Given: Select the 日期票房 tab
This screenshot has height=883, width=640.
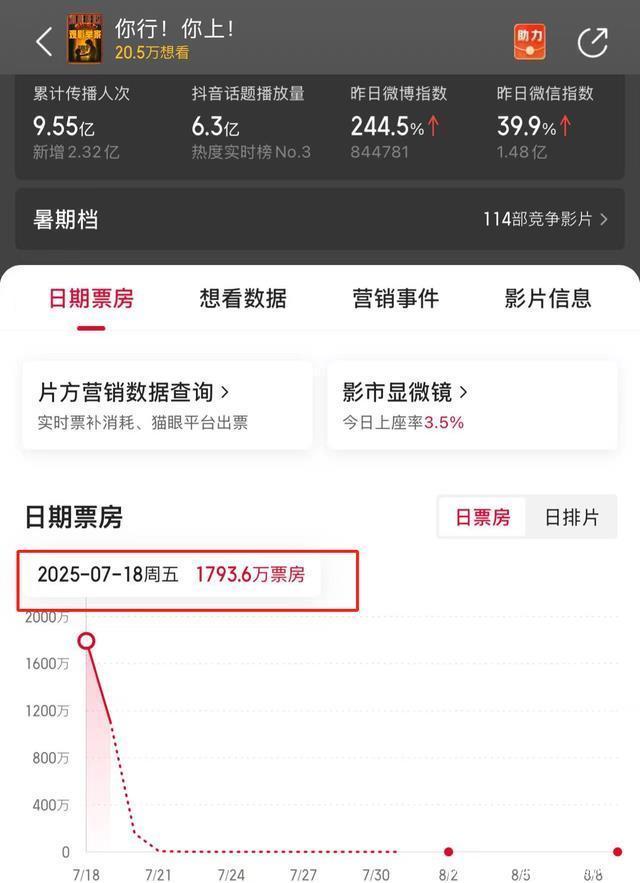Looking at the screenshot, I should pyautogui.click(x=91, y=298).
